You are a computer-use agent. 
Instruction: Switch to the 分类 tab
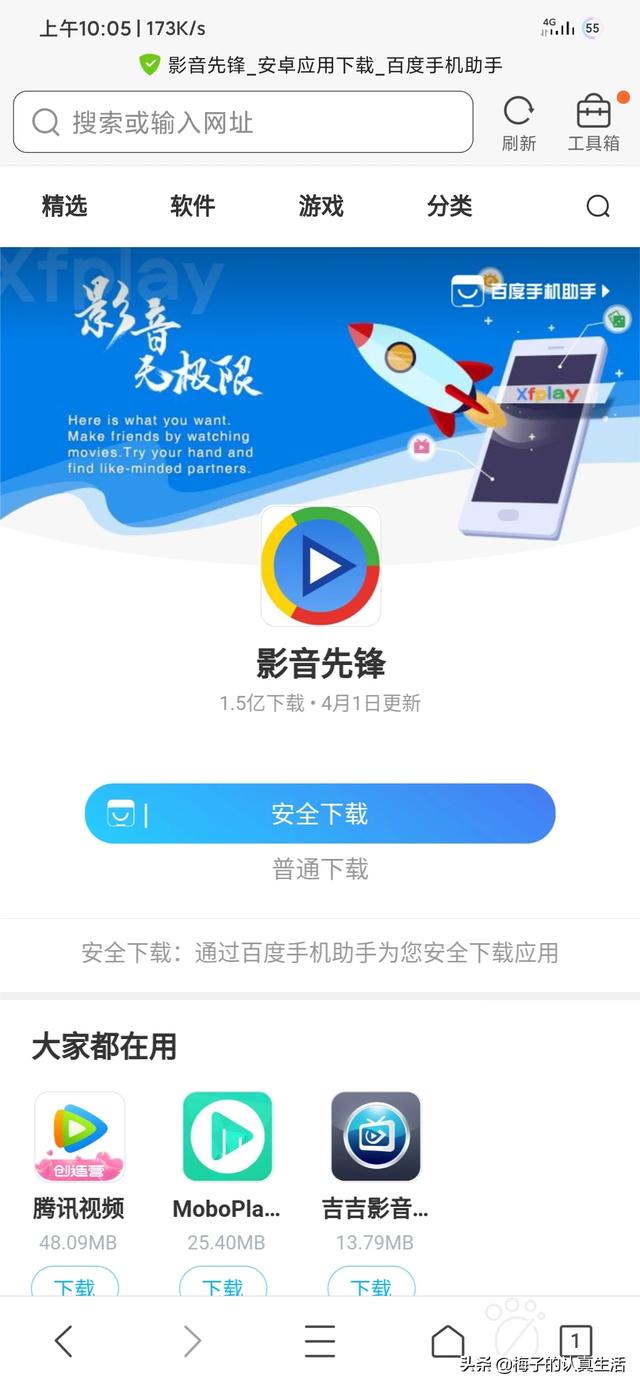pos(449,206)
